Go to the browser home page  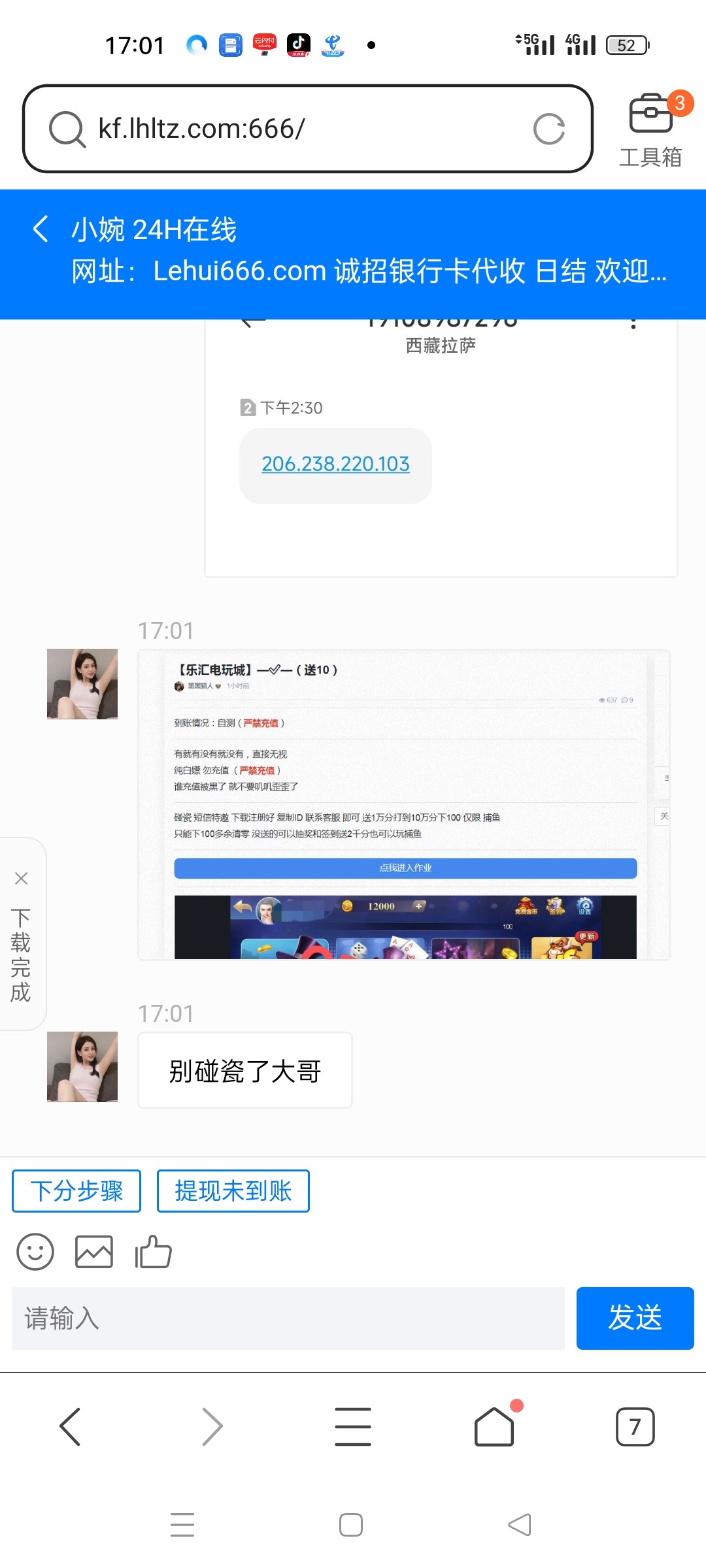(494, 1427)
